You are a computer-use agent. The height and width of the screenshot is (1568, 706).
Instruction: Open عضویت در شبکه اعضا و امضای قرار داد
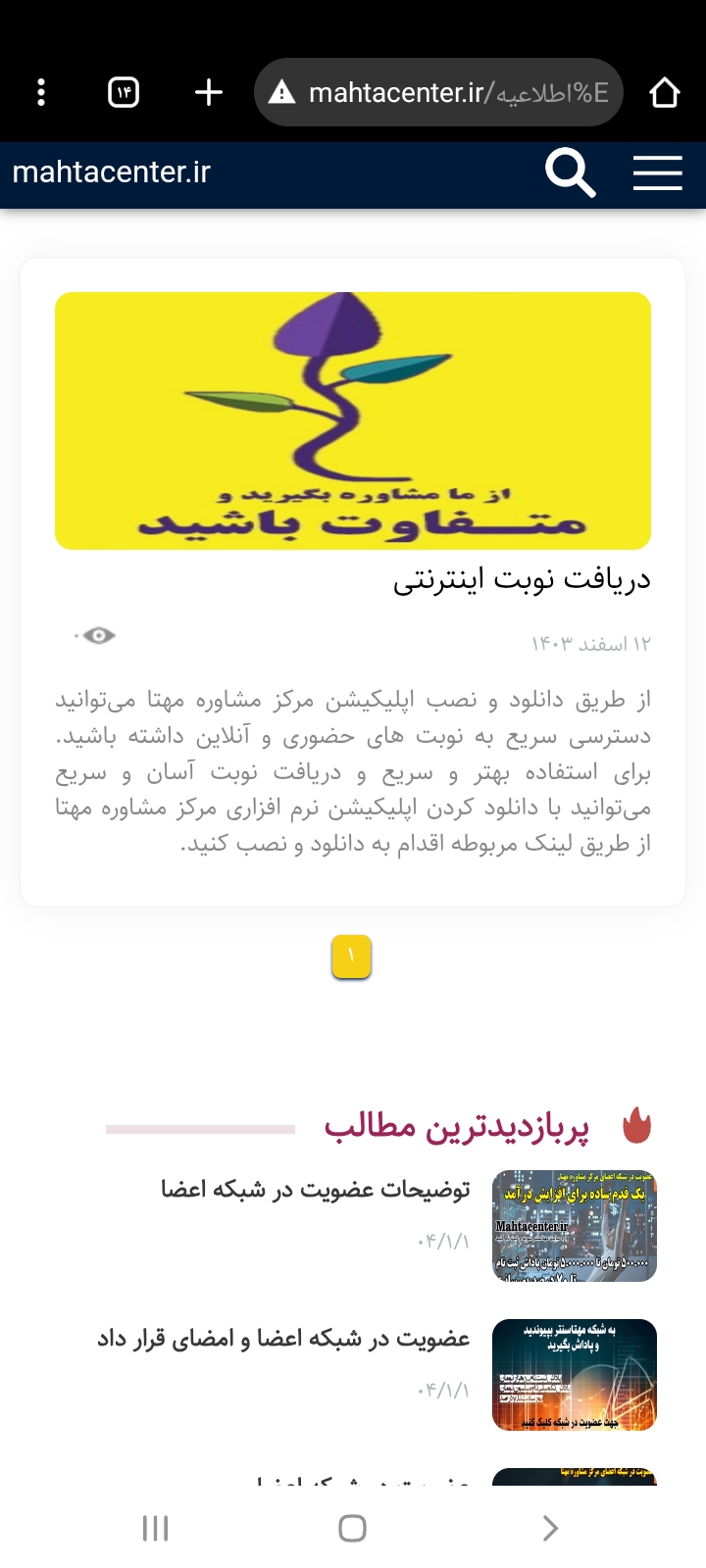point(294,1339)
